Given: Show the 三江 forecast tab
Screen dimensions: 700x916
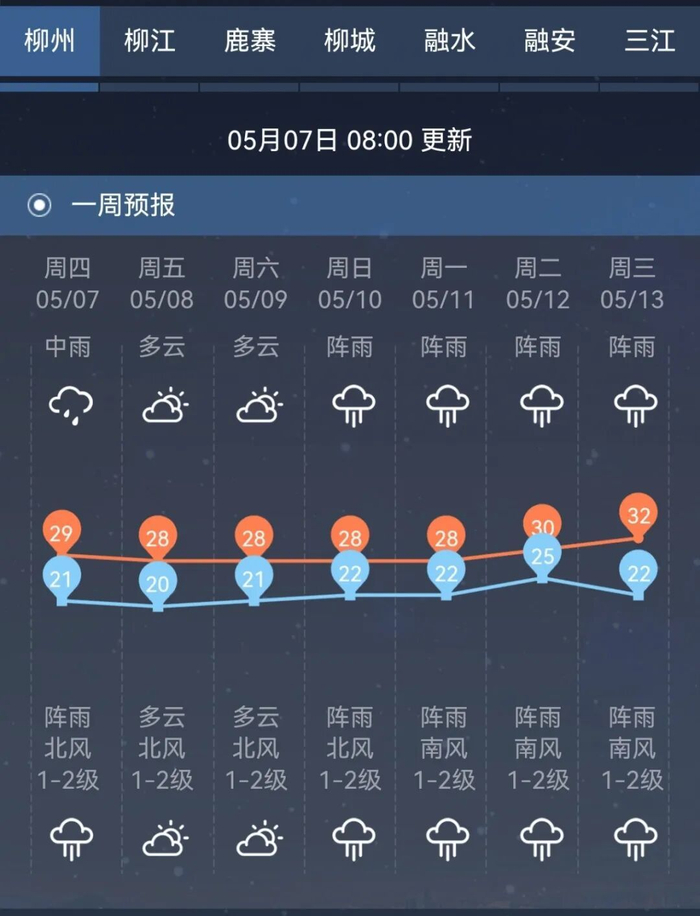Looking at the screenshot, I should pos(650,41).
